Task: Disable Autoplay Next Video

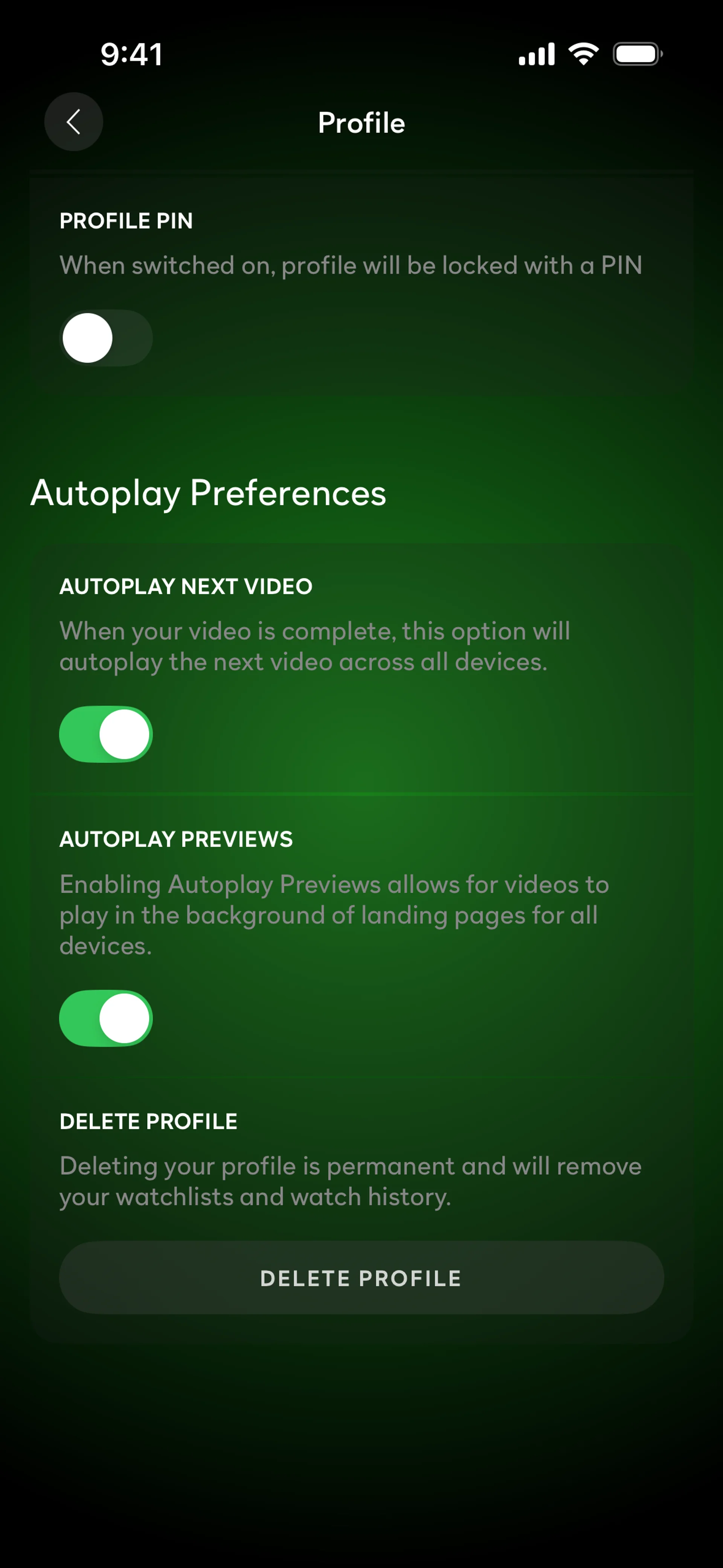Action: point(106,734)
